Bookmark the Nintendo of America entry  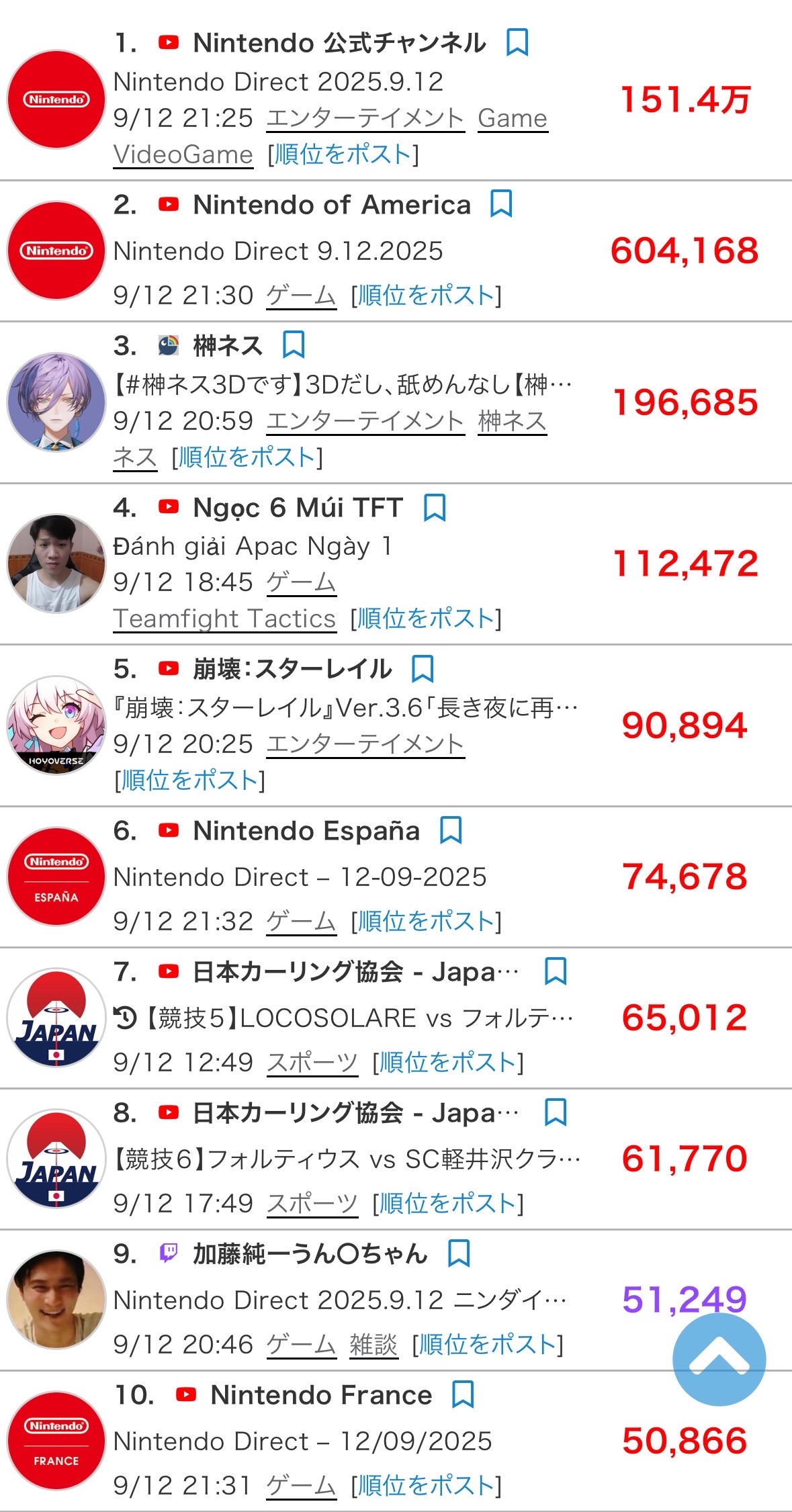(501, 204)
